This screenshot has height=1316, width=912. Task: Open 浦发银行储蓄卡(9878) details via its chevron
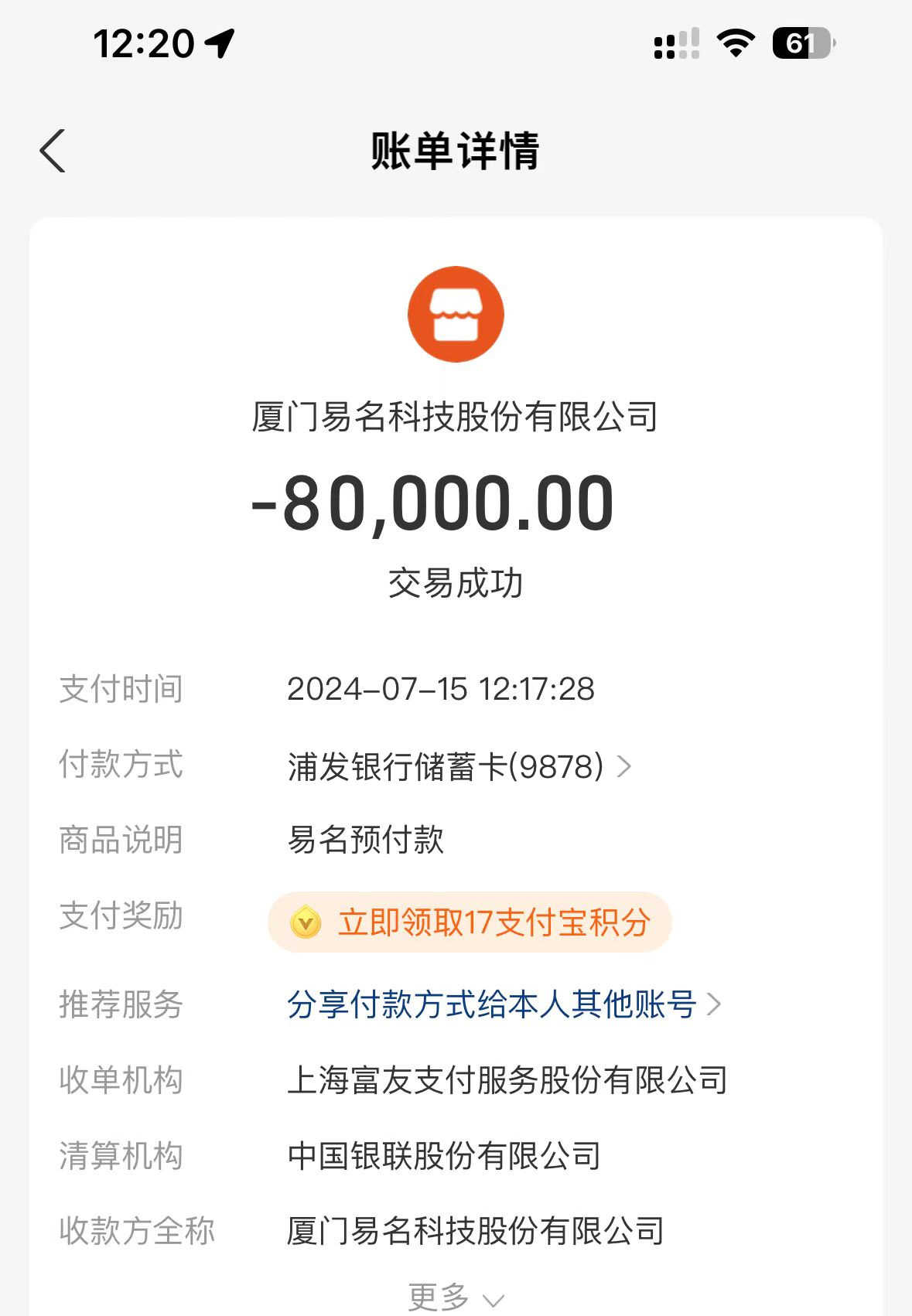pos(625,767)
